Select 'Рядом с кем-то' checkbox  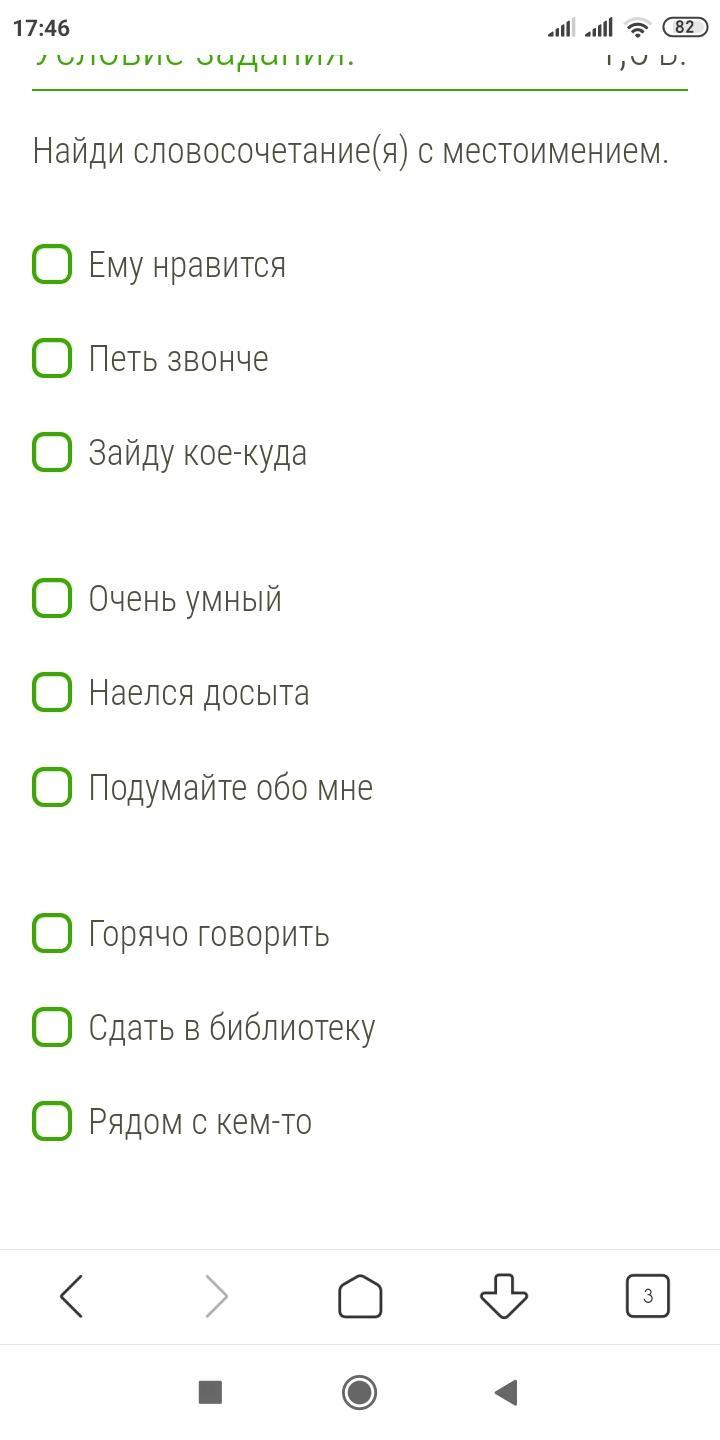click(52, 1121)
